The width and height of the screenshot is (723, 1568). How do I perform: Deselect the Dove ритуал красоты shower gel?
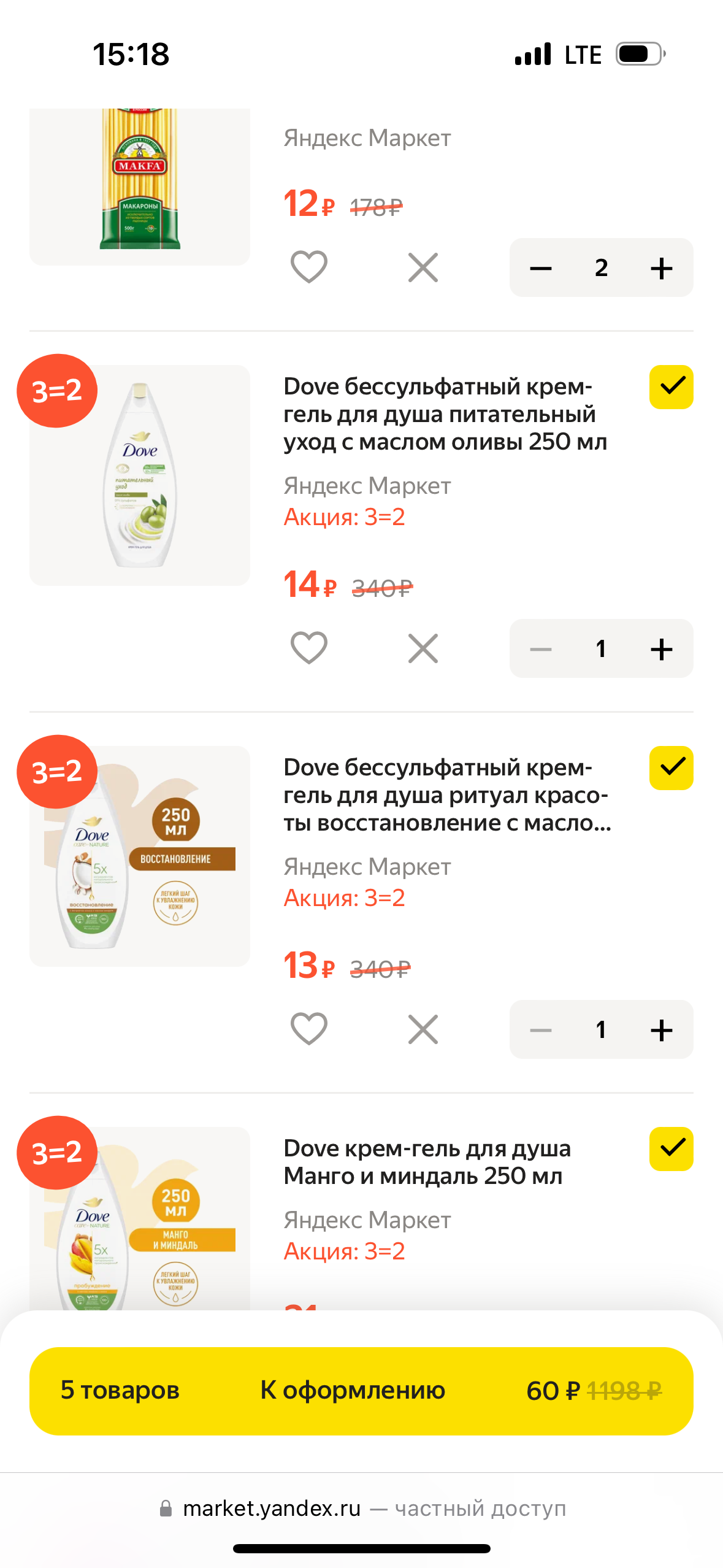click(671, 768)
